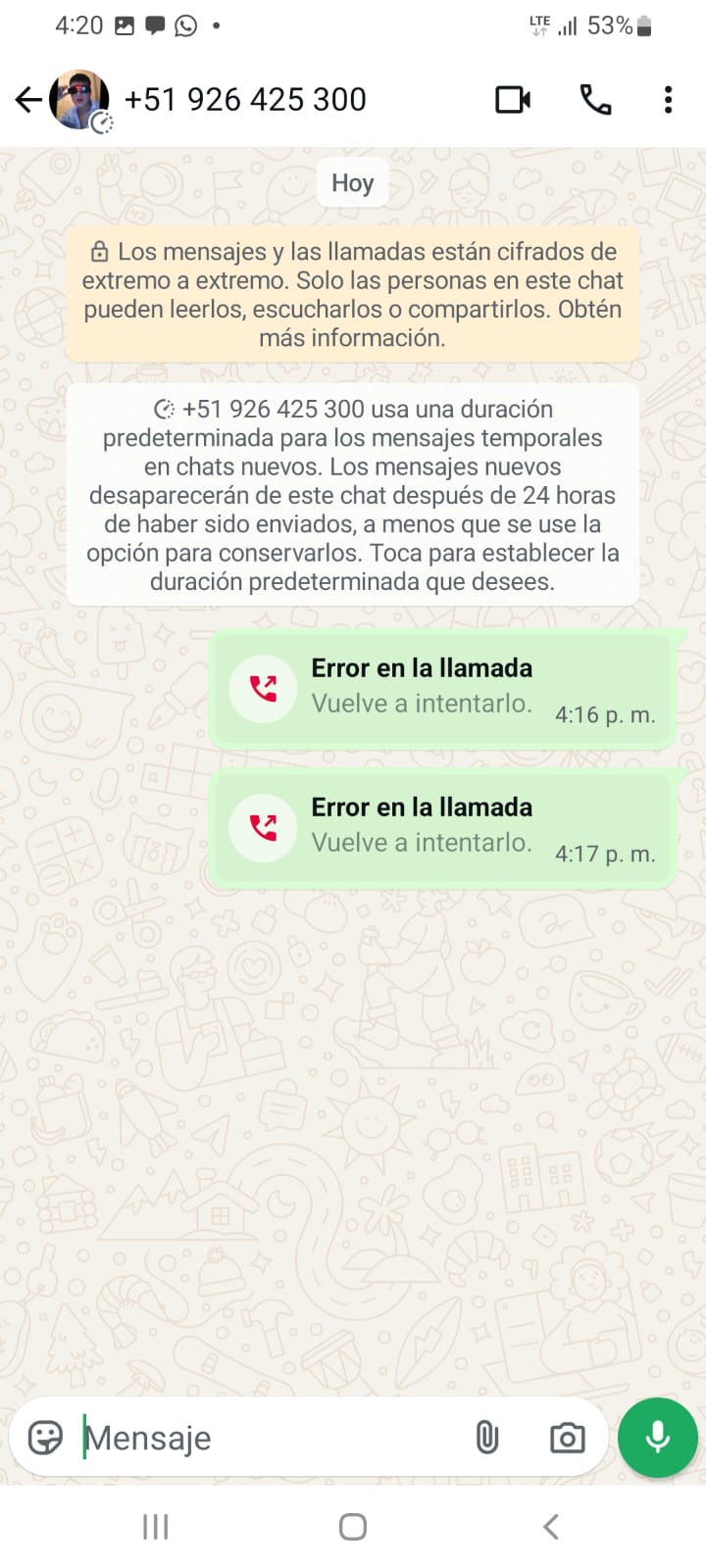Open the camera from the message bar
Image resolution: width=706 pixels, height=1568 pixels.
point(567,1438)
